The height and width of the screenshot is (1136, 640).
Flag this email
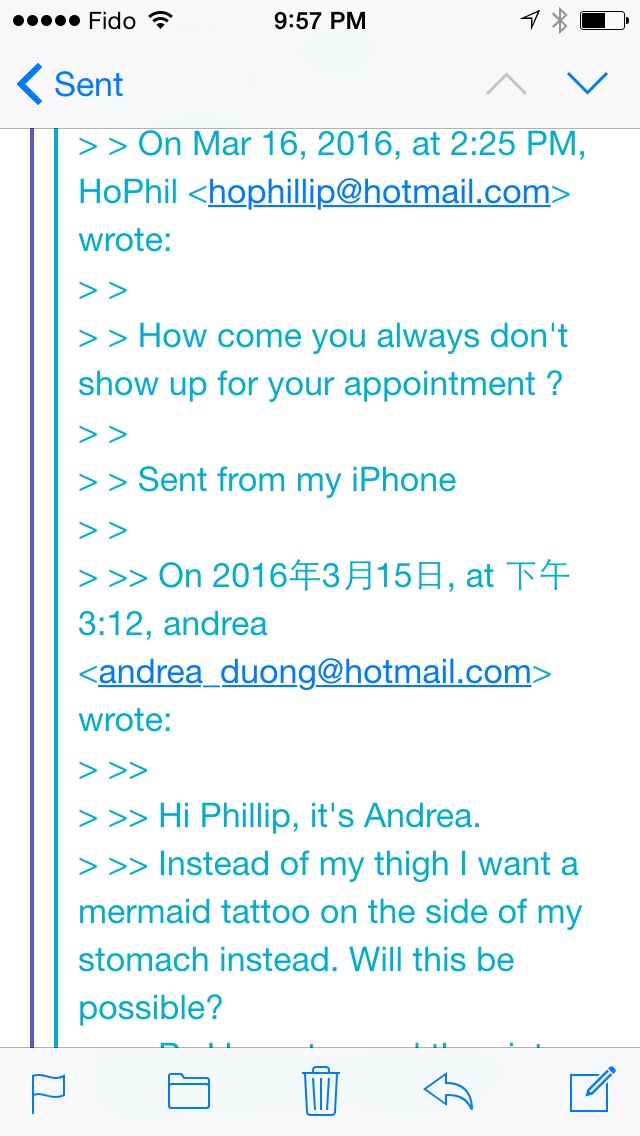coord(48,1092)
